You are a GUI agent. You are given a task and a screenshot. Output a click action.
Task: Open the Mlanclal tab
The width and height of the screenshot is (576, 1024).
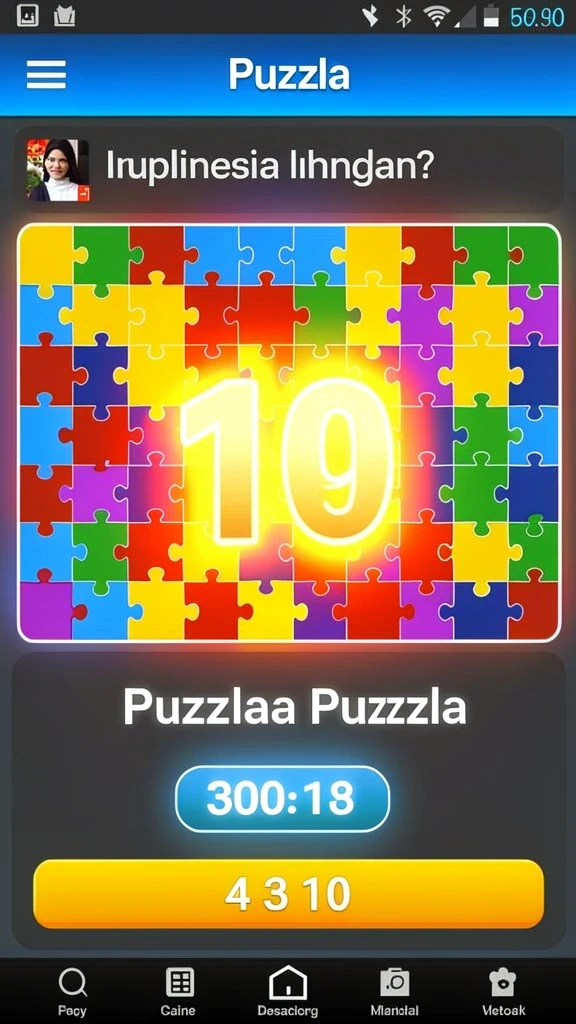click(394, 991)
